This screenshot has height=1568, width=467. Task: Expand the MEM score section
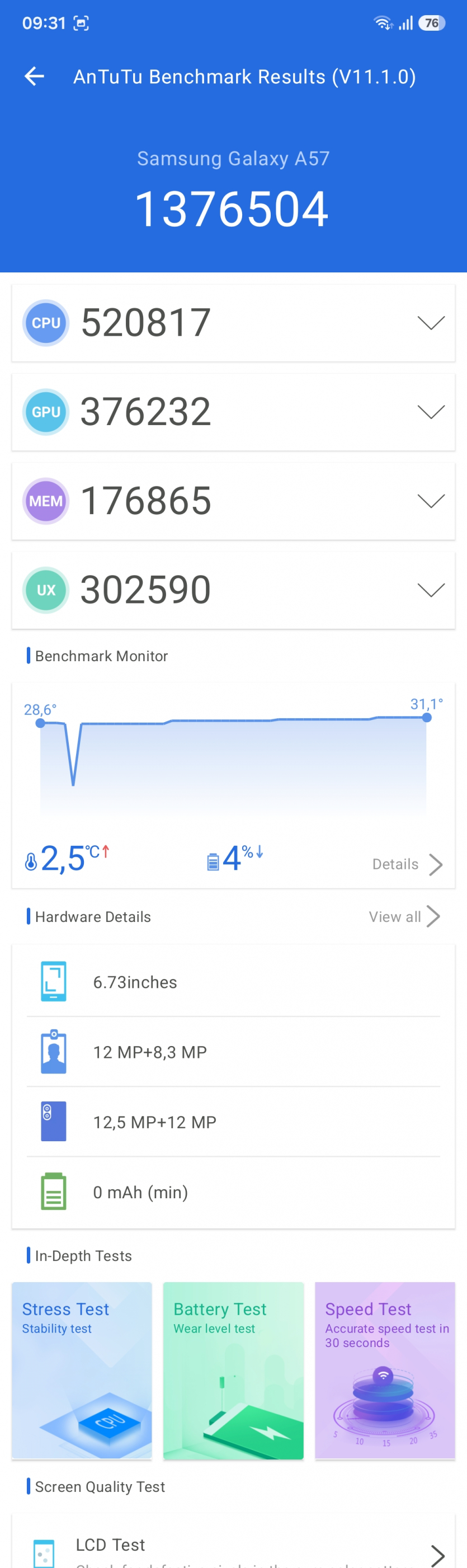431,501
